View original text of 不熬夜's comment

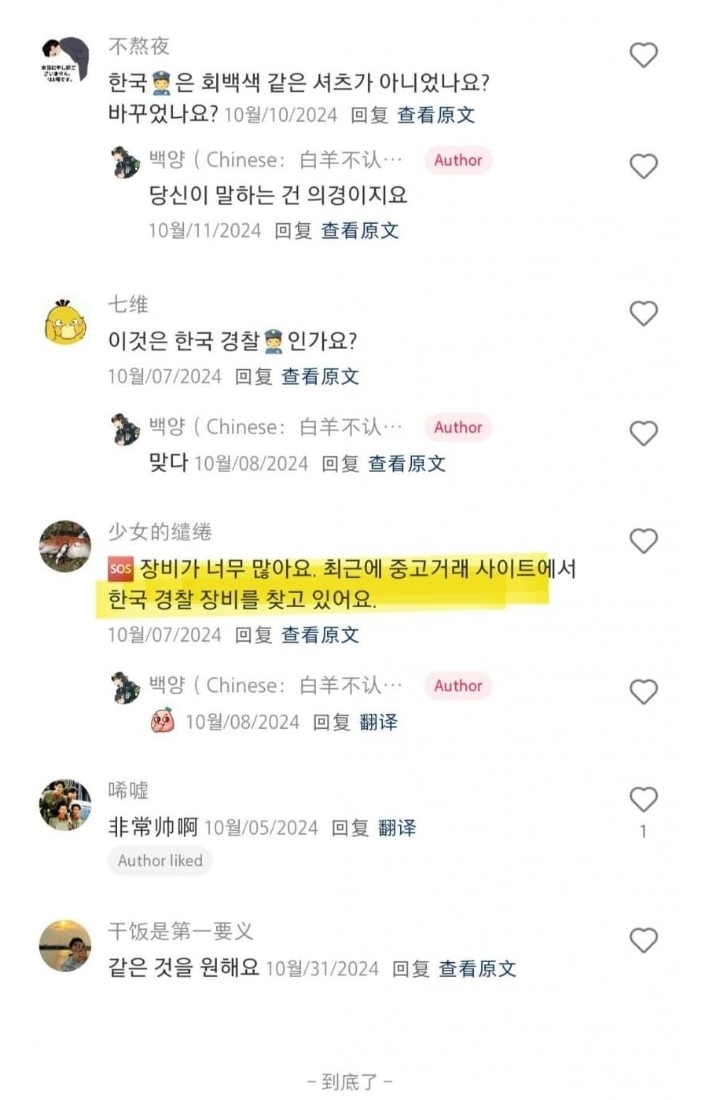436,114
